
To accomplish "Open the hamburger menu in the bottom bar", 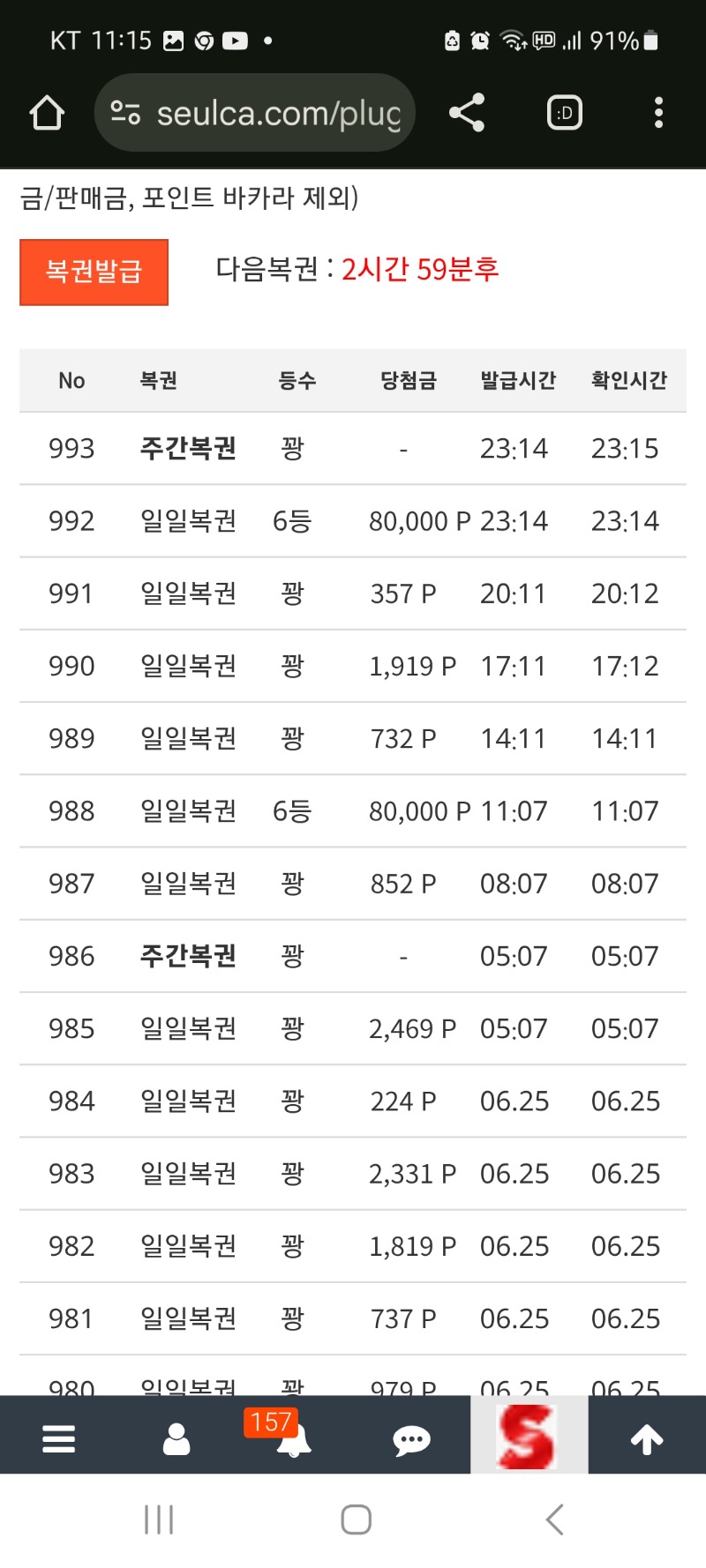I will [58, 1438].
